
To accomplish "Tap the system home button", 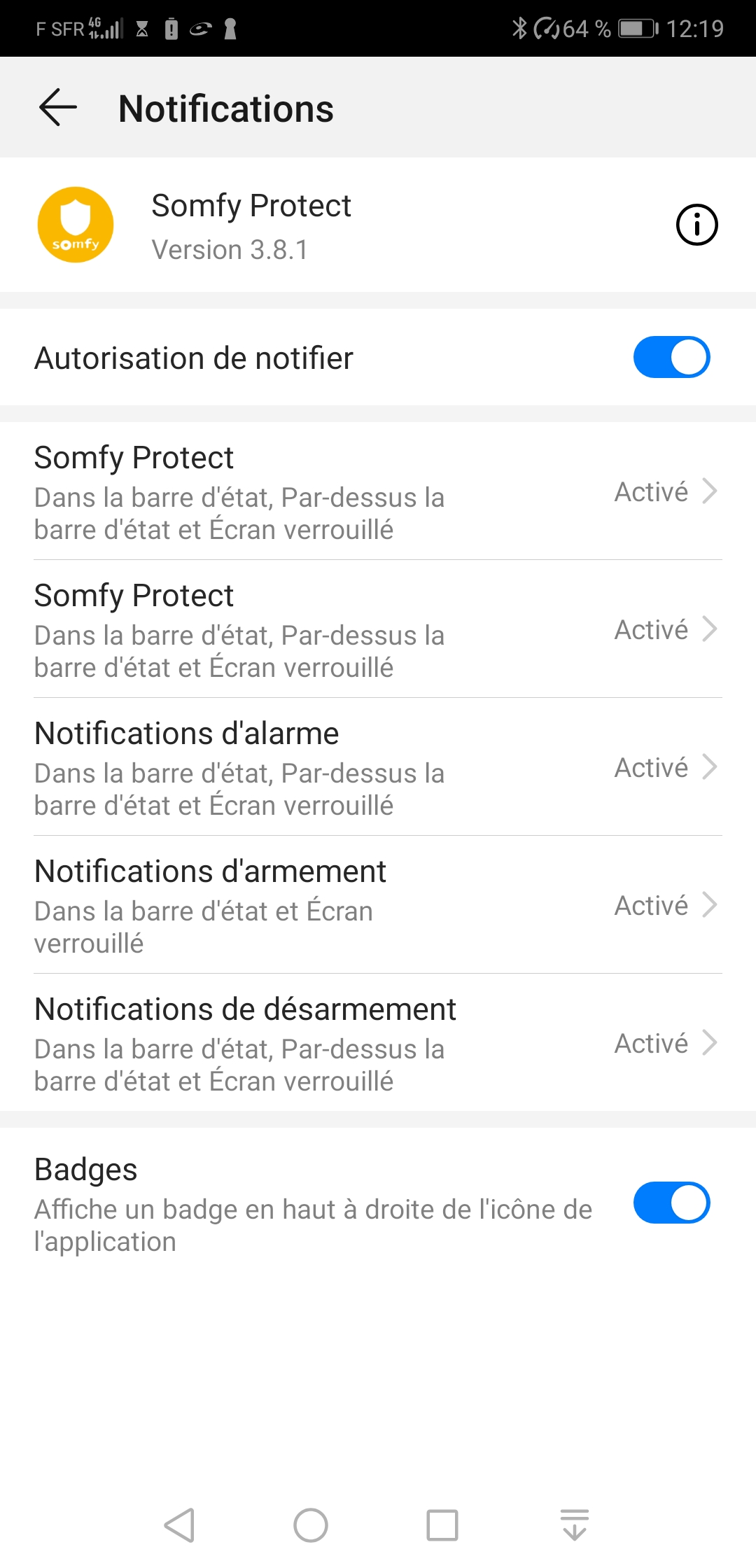I will (311, 1525).
